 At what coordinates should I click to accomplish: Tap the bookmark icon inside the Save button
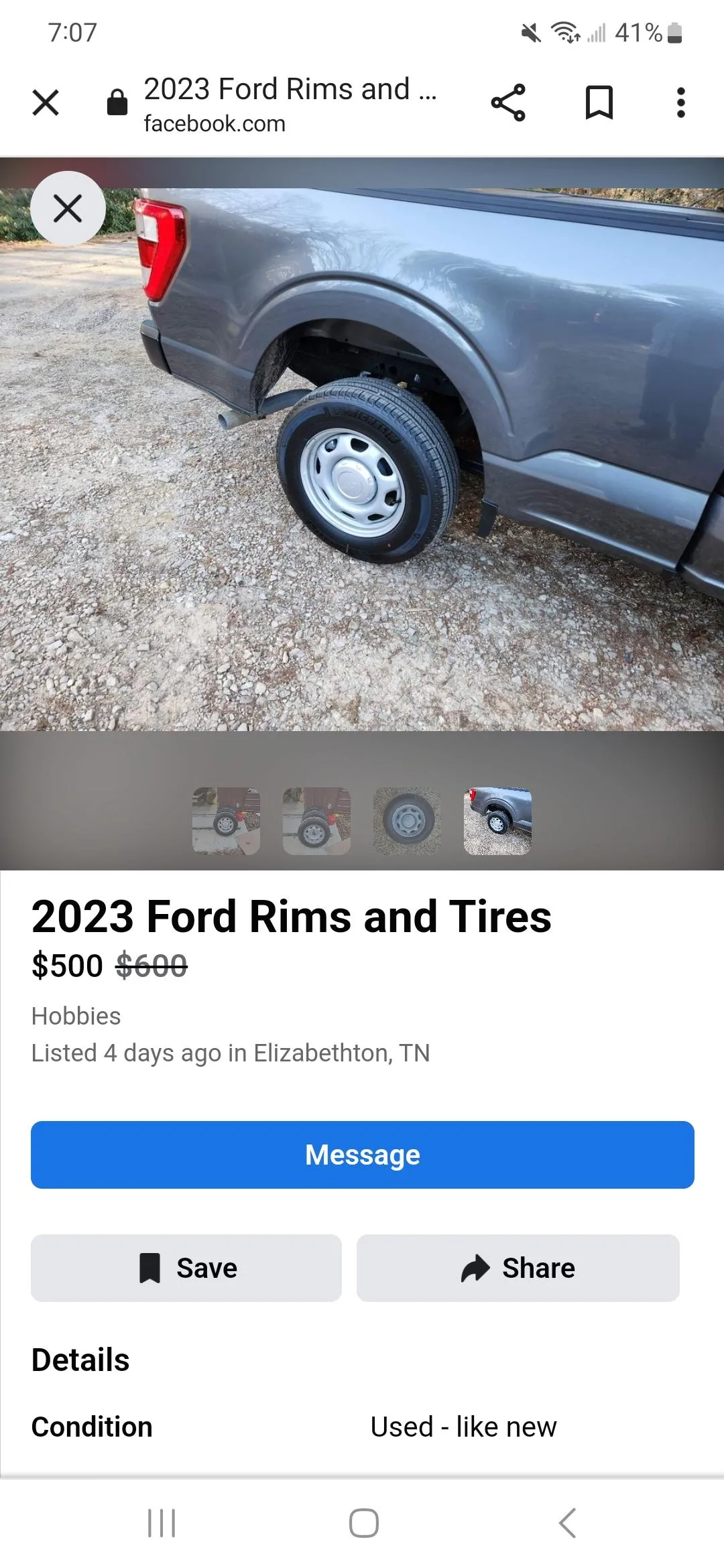pyautogui.click(x=151, y=1266)
